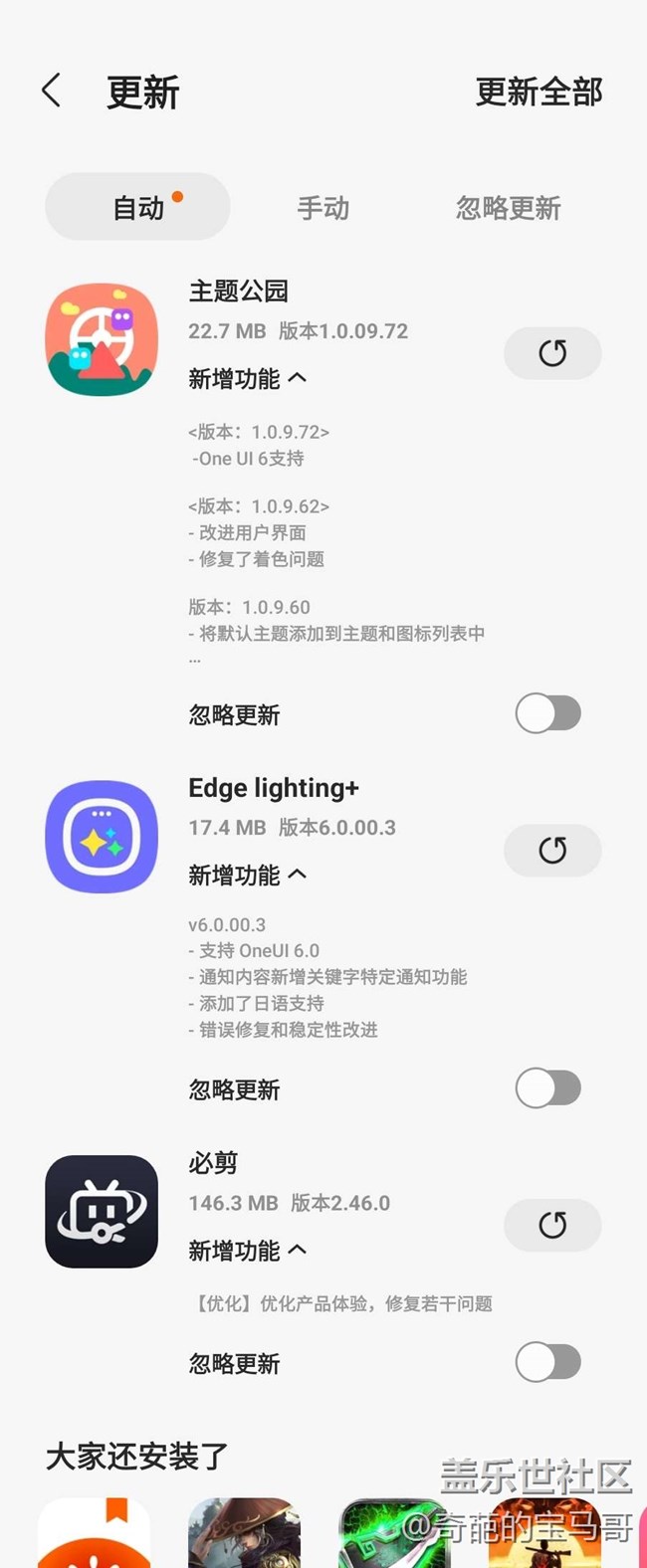Open the 忽略更新 tab
The width and height of the screenshot is (647, 1568).
point(508,208)
